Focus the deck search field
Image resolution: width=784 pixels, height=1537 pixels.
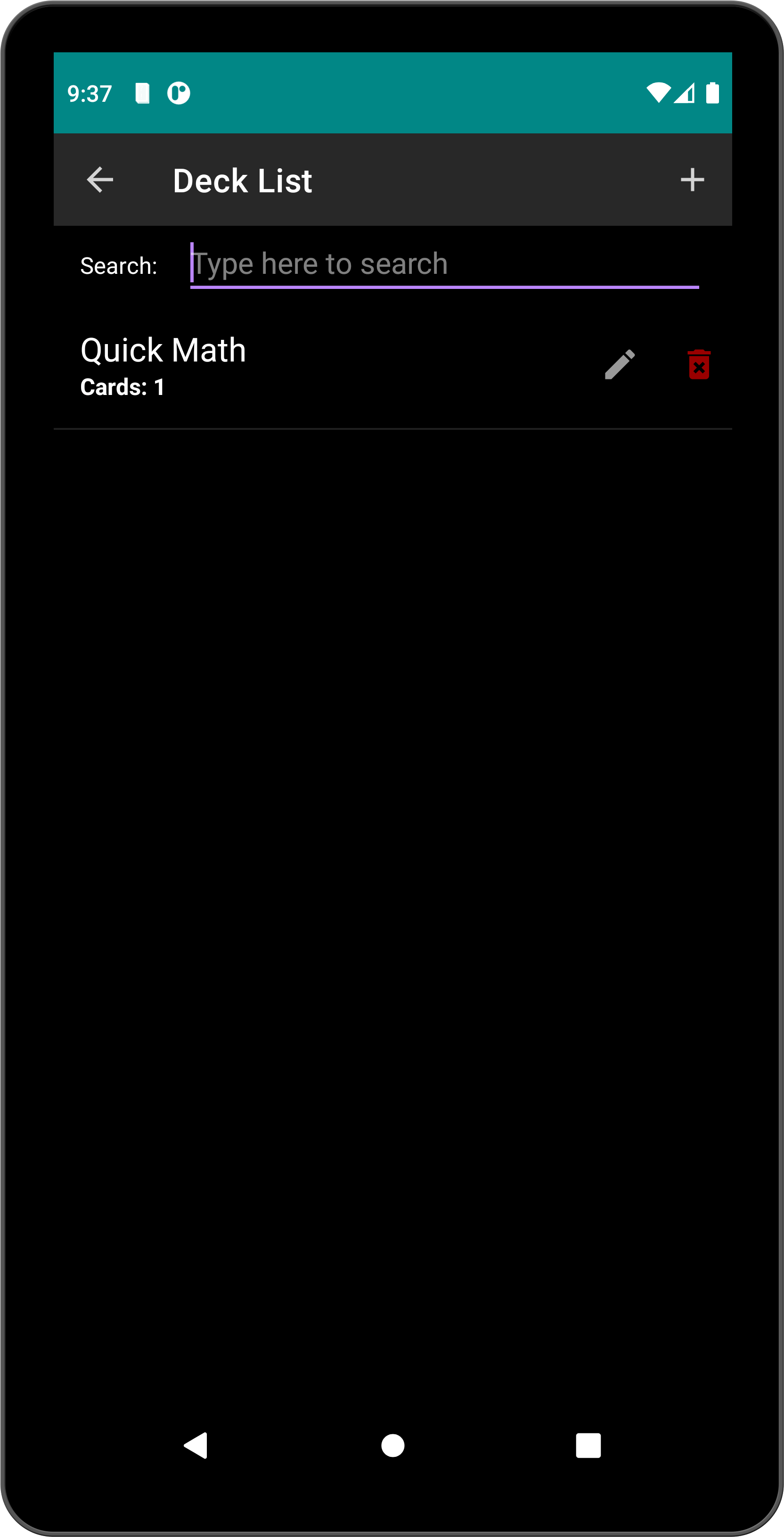click(x=444, y=265)
